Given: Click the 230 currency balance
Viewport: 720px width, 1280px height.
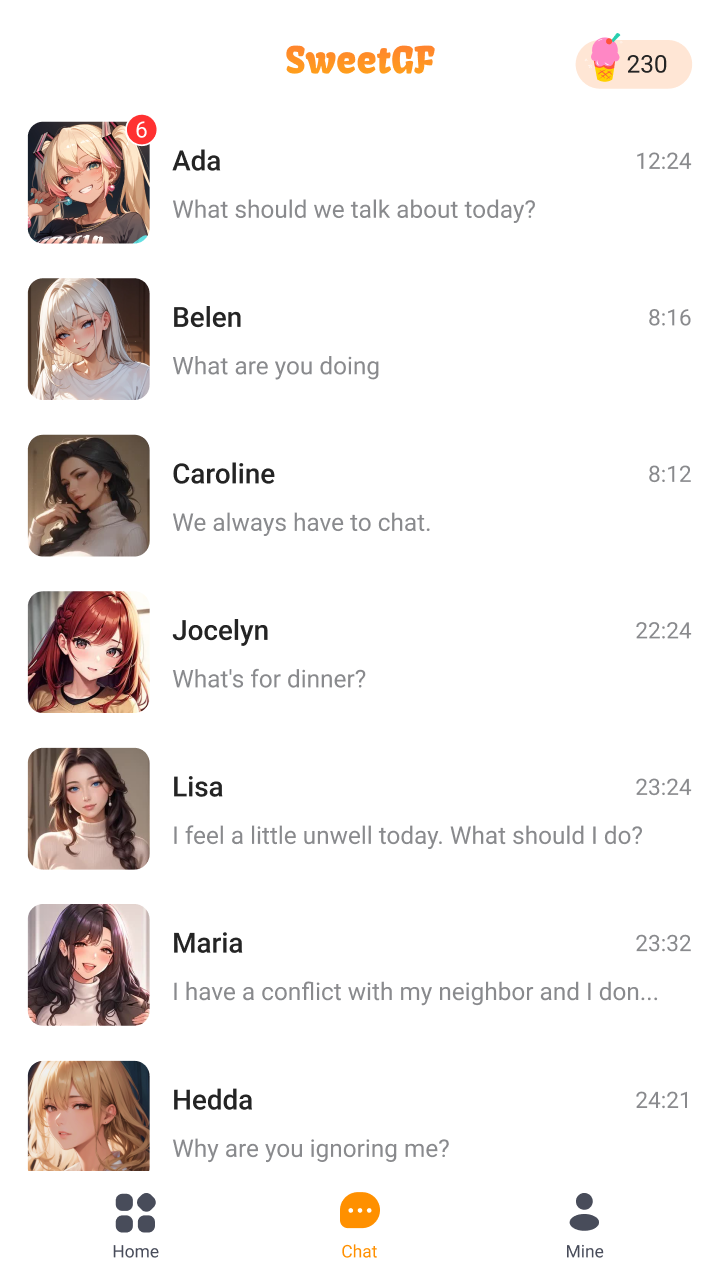Looking at the screenshot, I should pos(648,63).
